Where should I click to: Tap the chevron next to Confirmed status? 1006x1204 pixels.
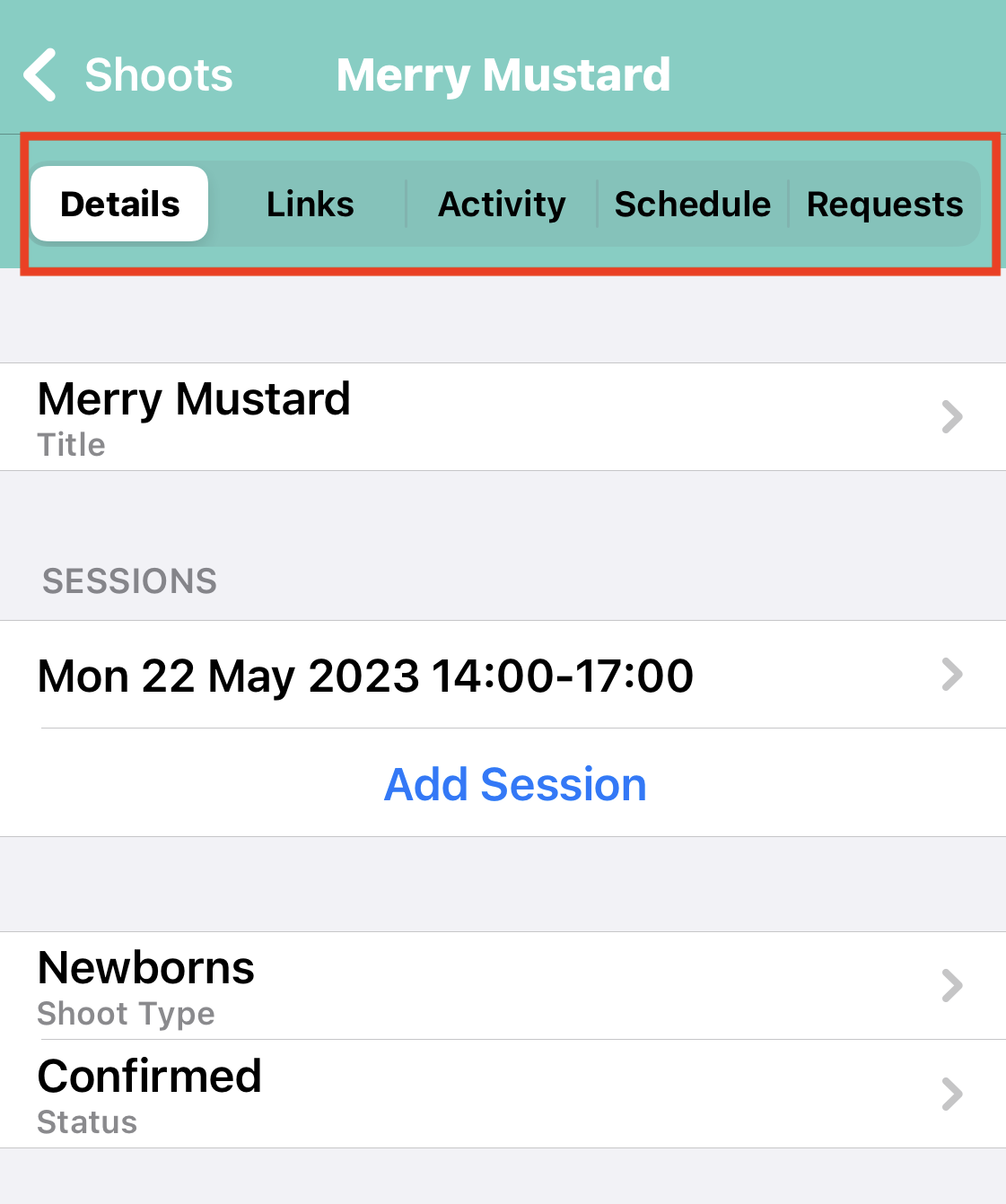click(x=952, y=1094)
